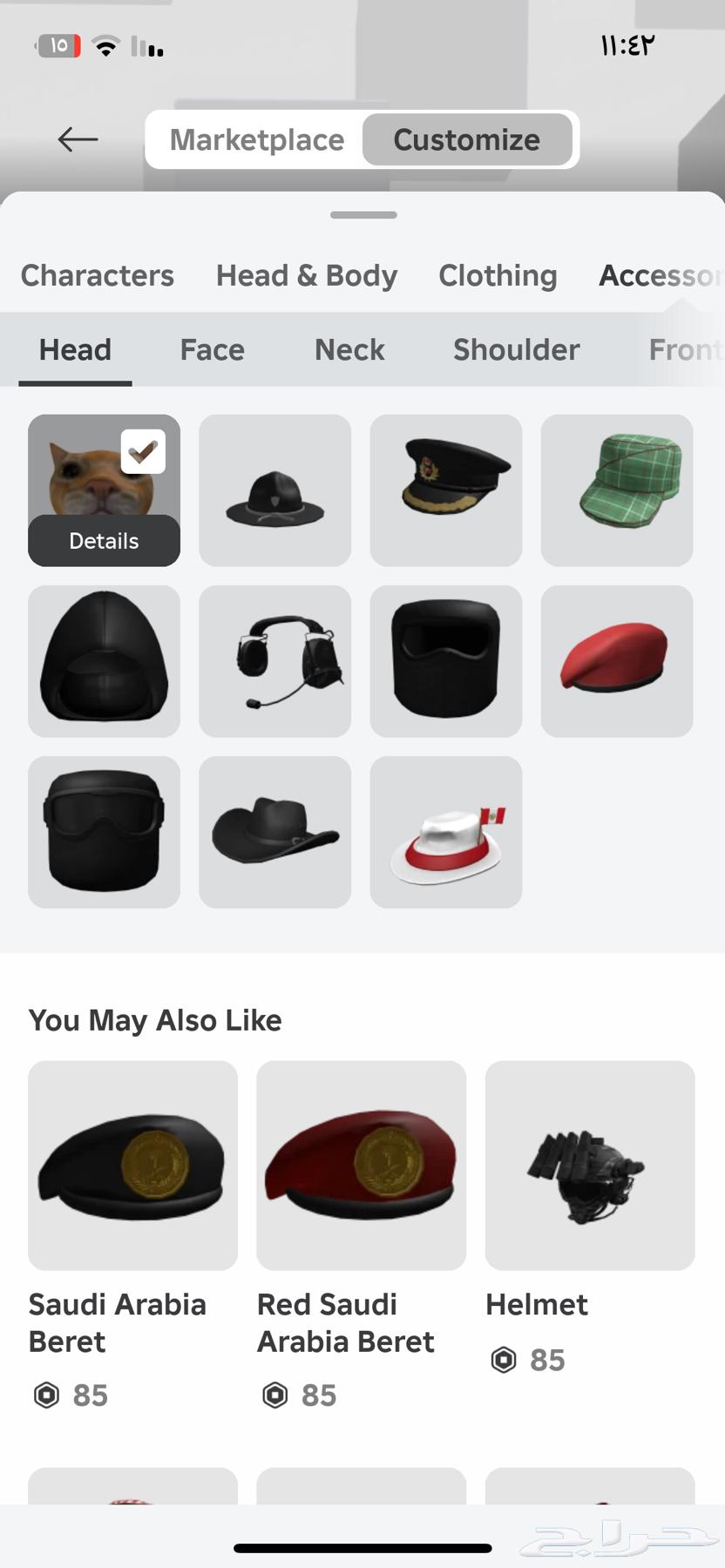Equip the white fedora with flag

point(446,832)
